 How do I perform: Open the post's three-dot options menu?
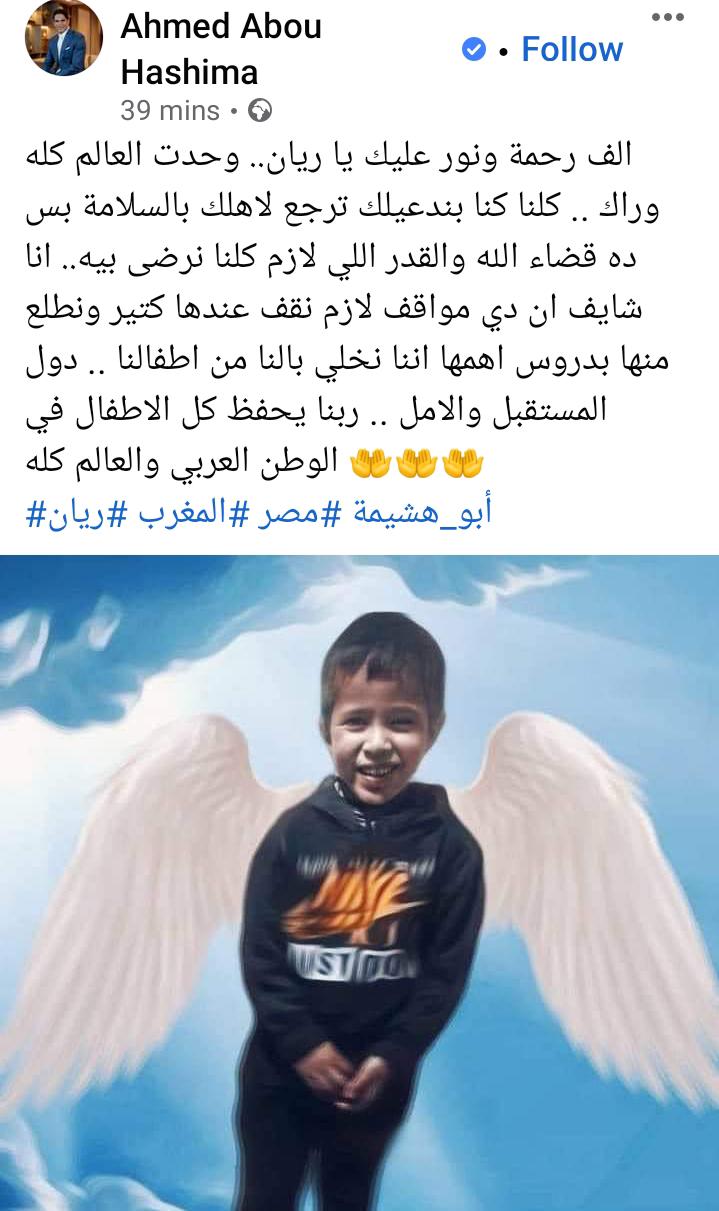pos(667,17)
